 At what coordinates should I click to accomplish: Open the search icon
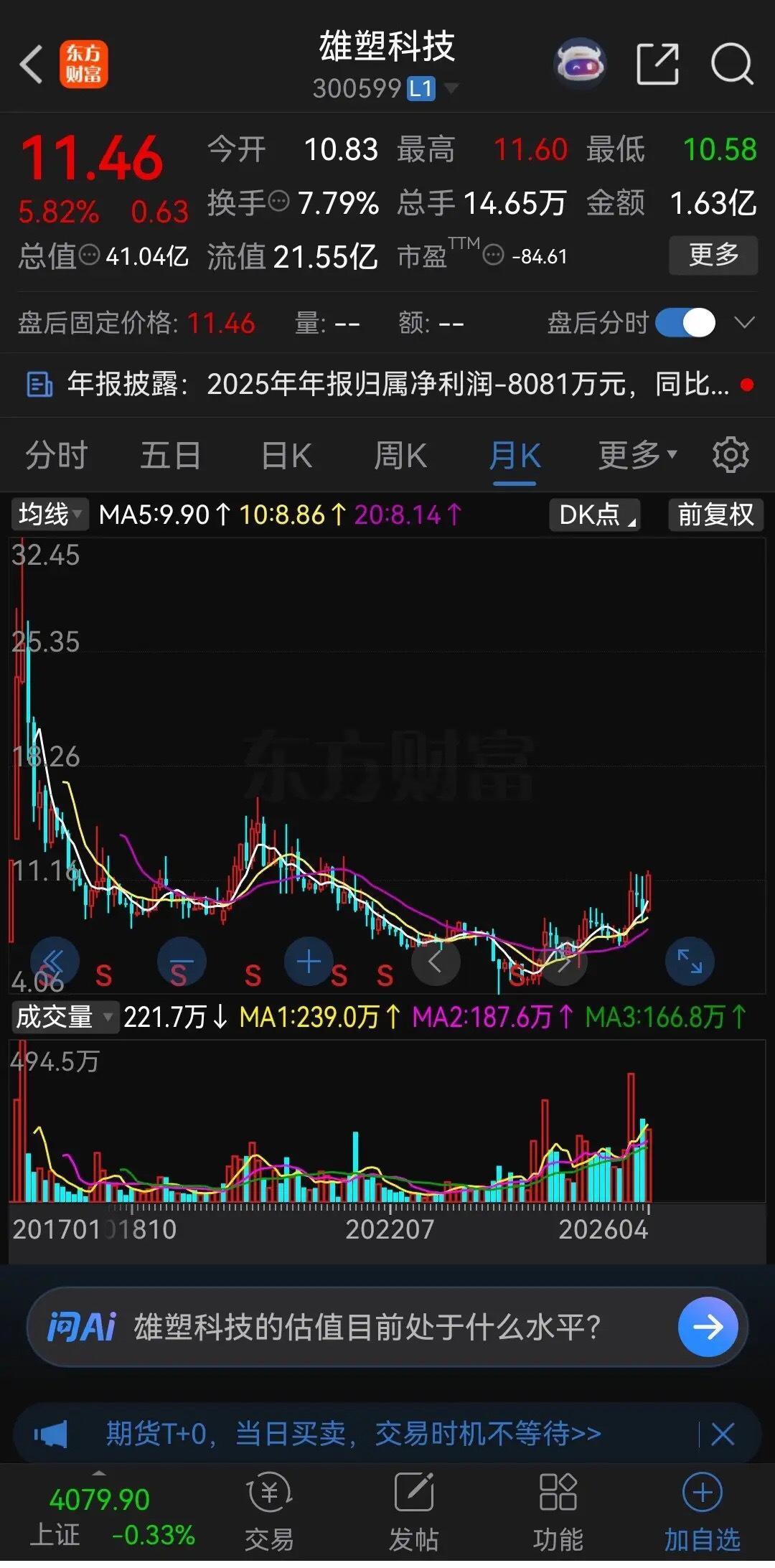(x=730, y=65)
